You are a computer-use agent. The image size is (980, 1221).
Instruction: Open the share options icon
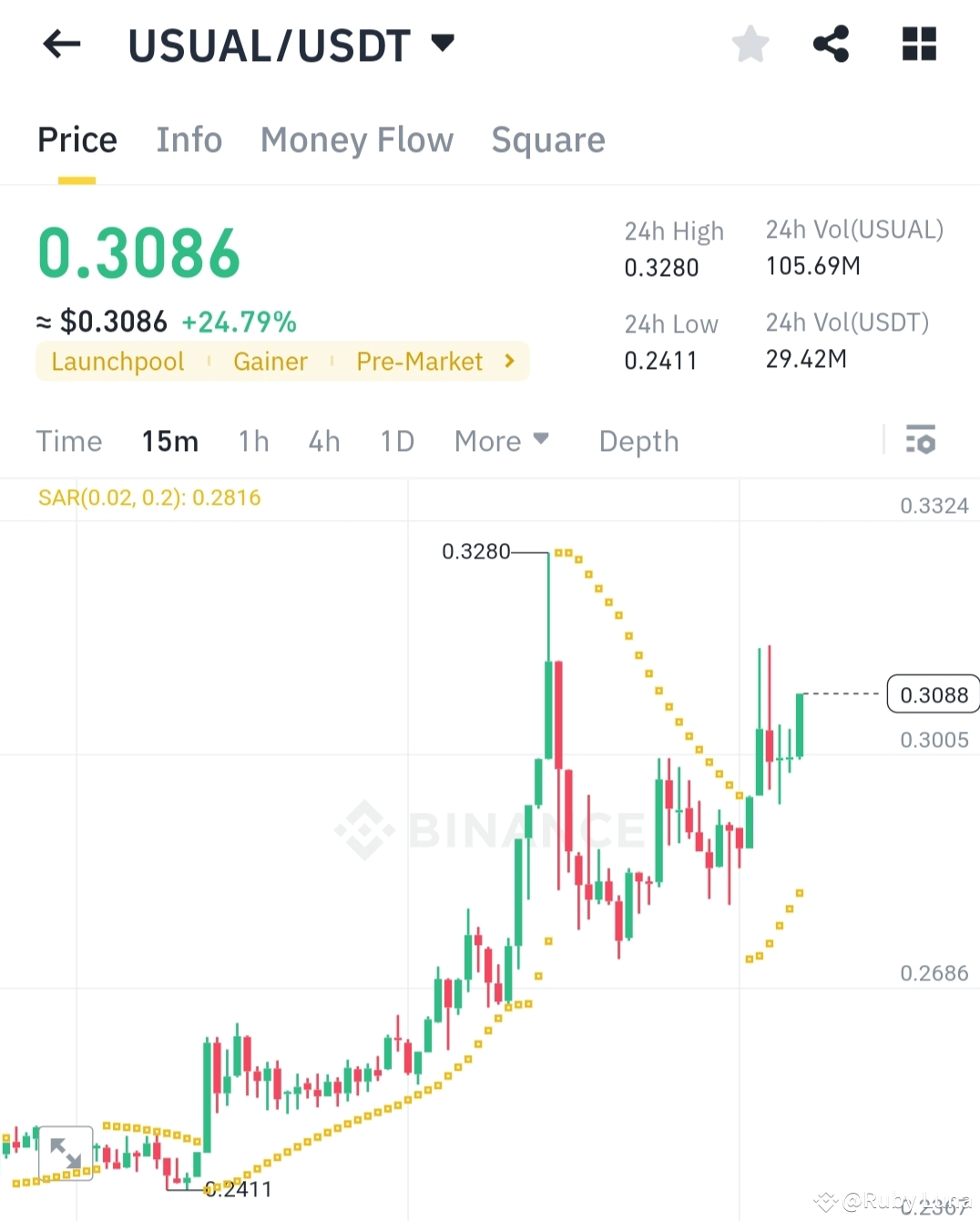tap(831, 44)
